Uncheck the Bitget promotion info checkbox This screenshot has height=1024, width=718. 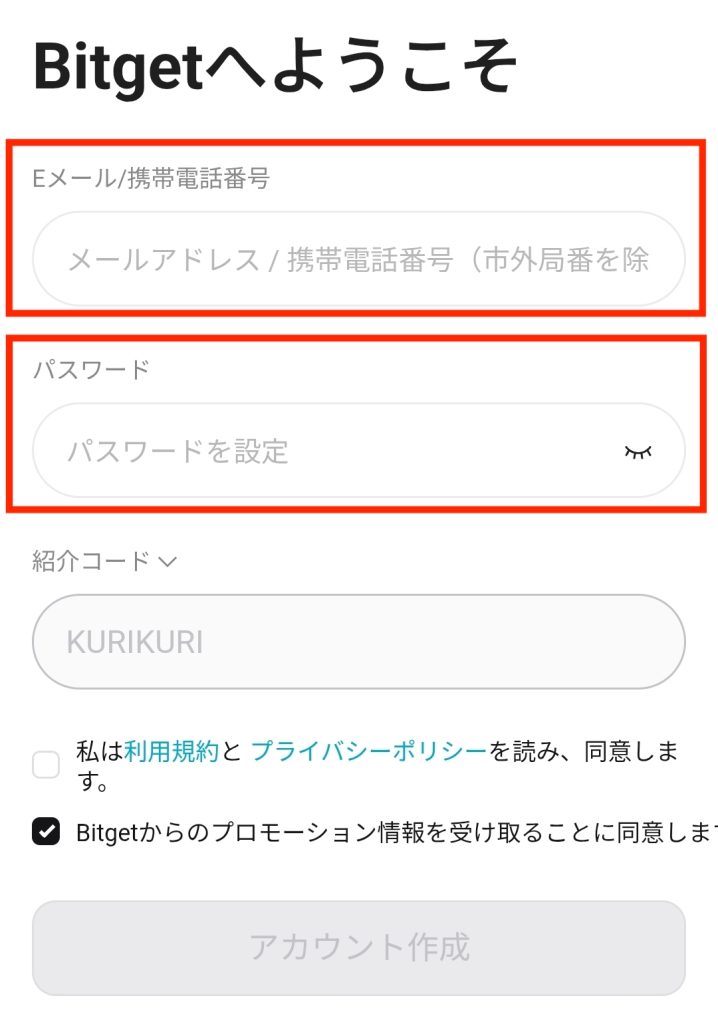tap(46, 832)
